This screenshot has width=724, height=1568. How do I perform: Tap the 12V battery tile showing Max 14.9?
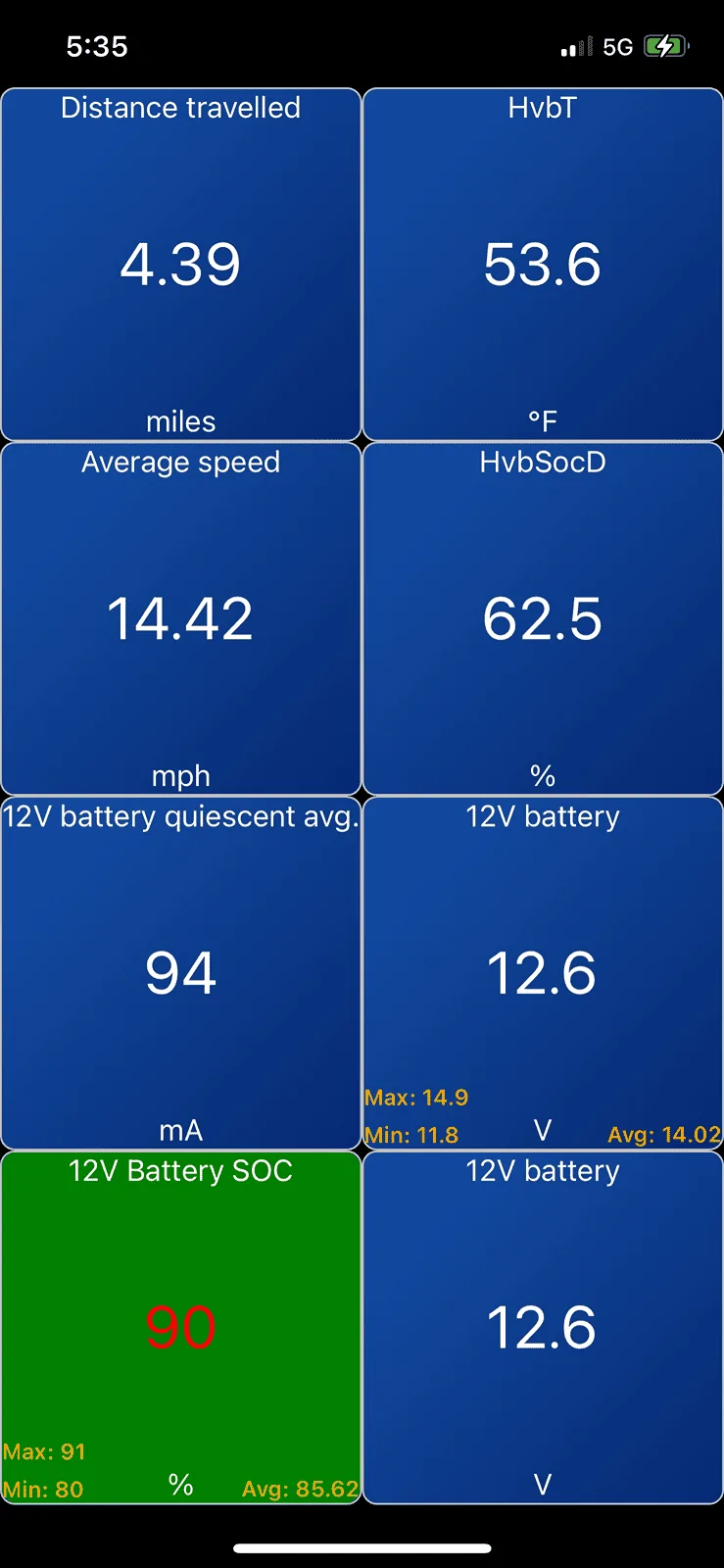[x=543, y=973]
